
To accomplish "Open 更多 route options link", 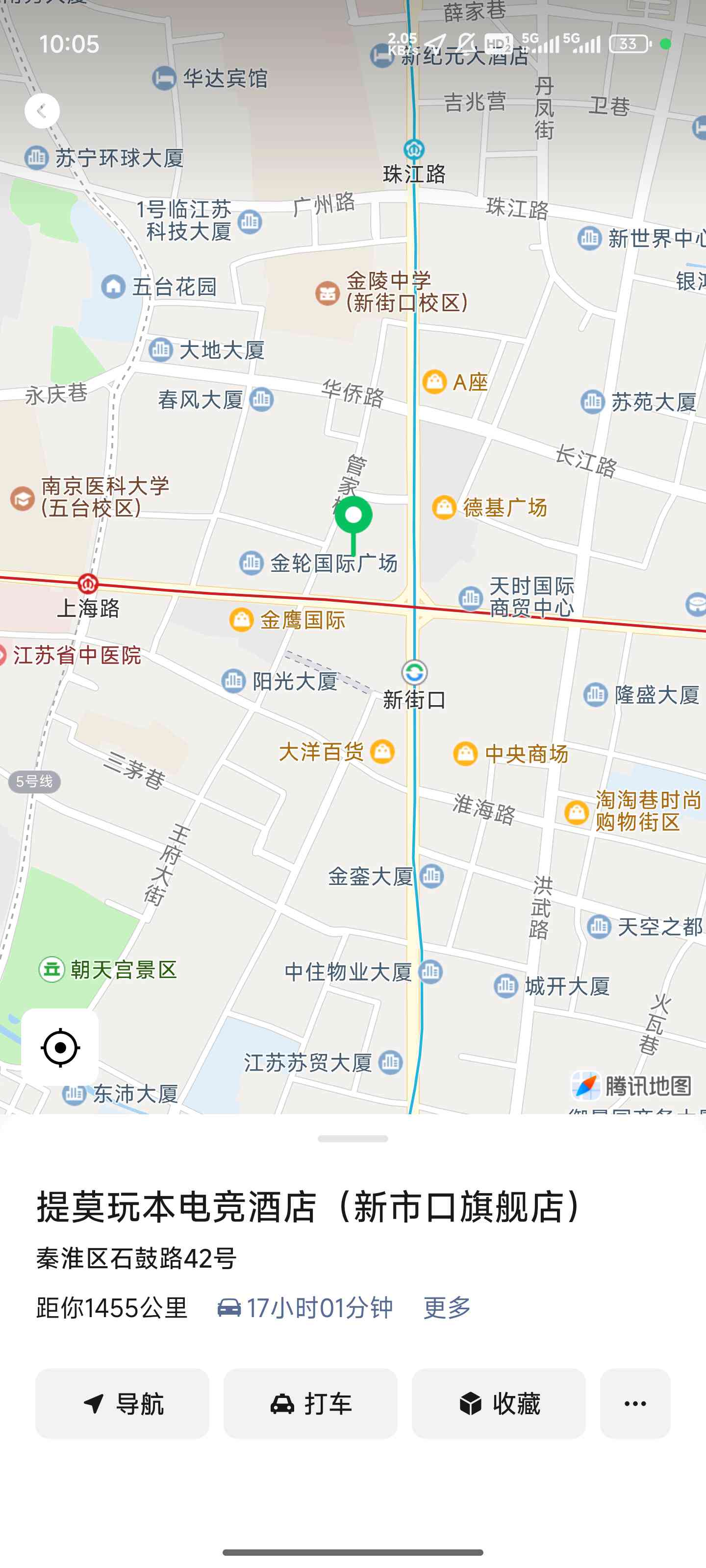I will tap(447, 1307).
